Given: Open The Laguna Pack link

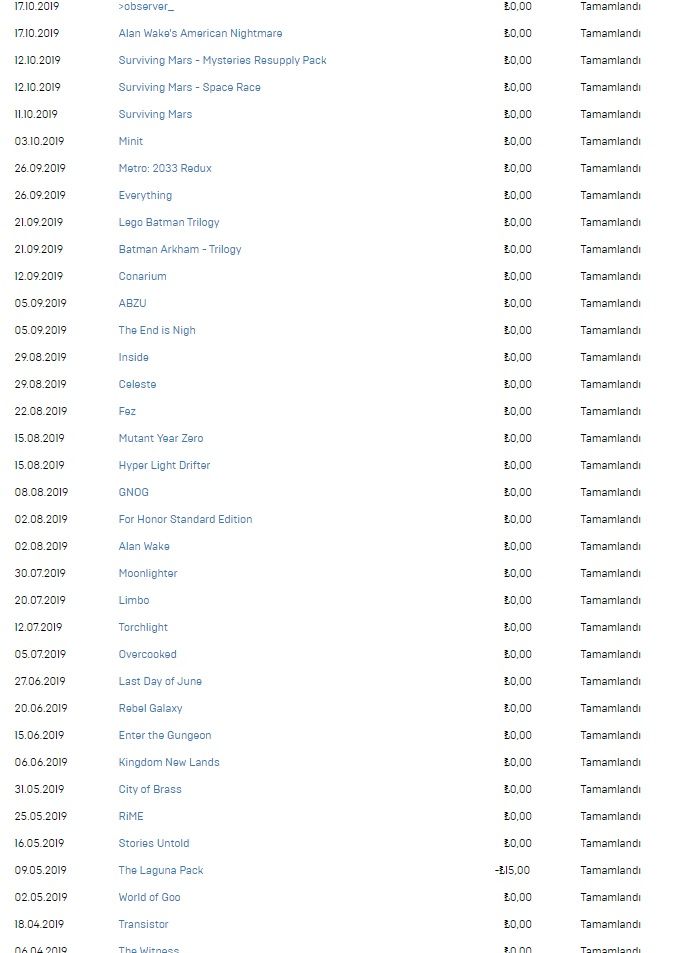Looking at the screenshot, I should (161, 871).
